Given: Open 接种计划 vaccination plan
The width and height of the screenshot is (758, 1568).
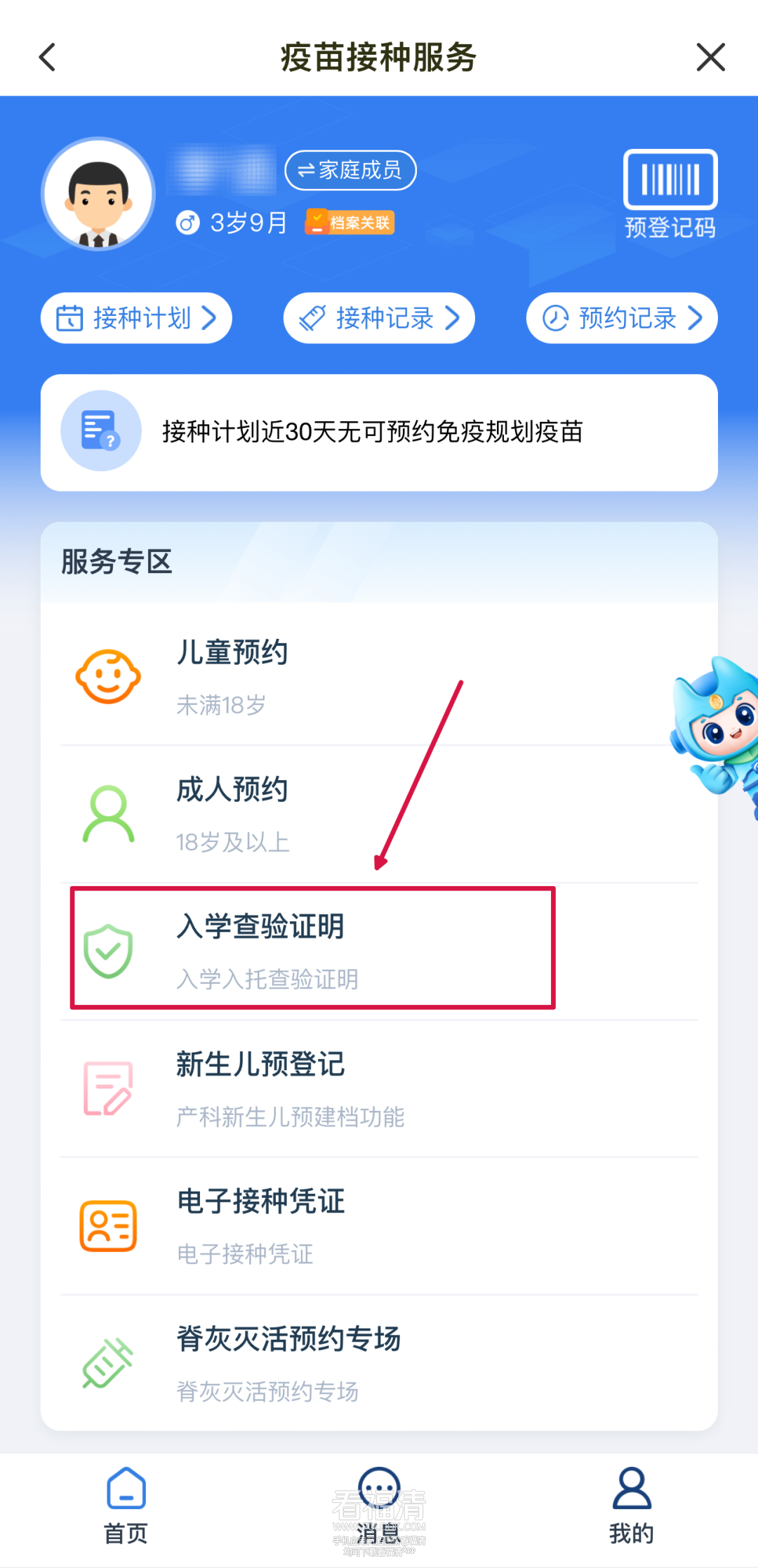Looking at the screenshot, I should point(136,318).
